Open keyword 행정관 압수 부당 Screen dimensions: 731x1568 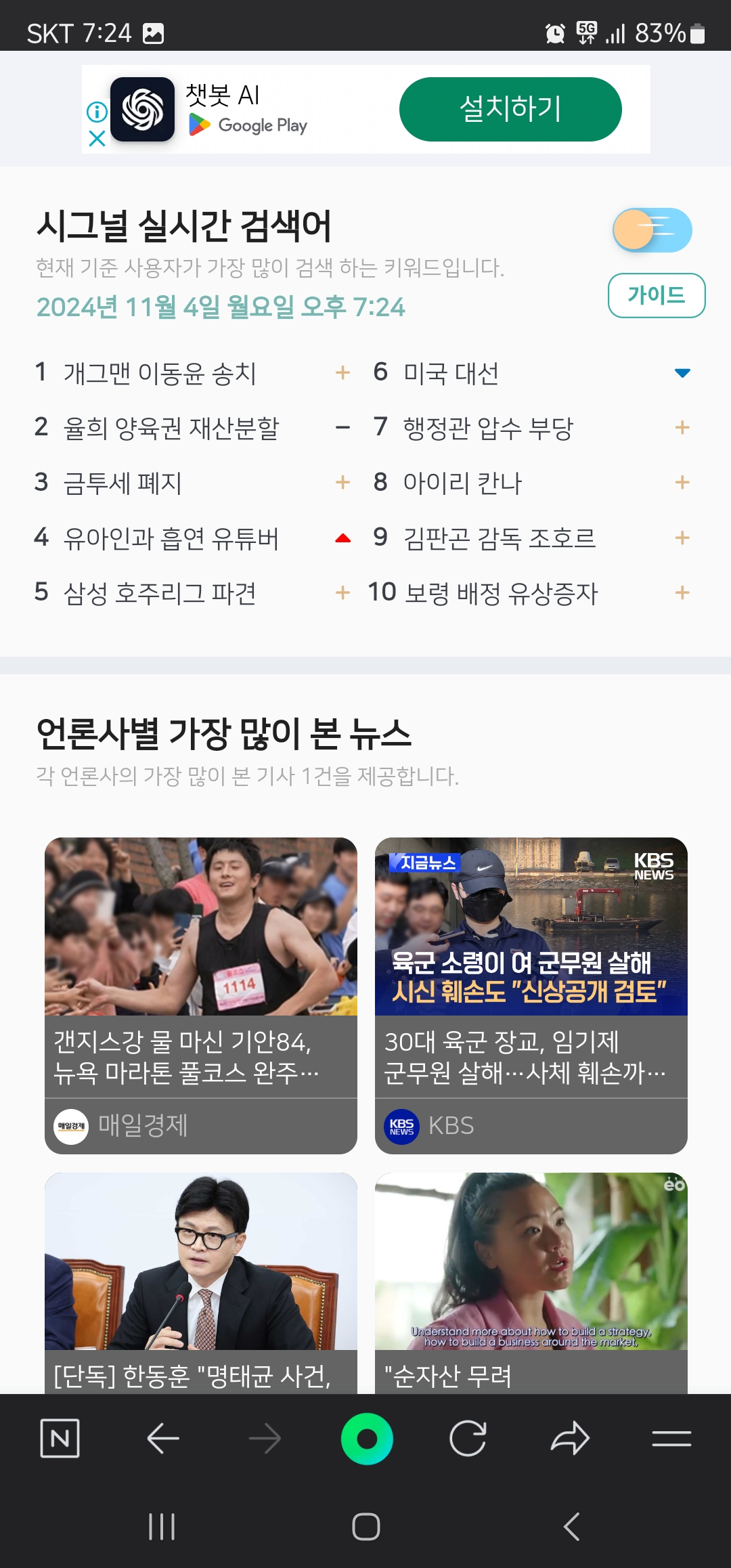[x=488, y=428]
